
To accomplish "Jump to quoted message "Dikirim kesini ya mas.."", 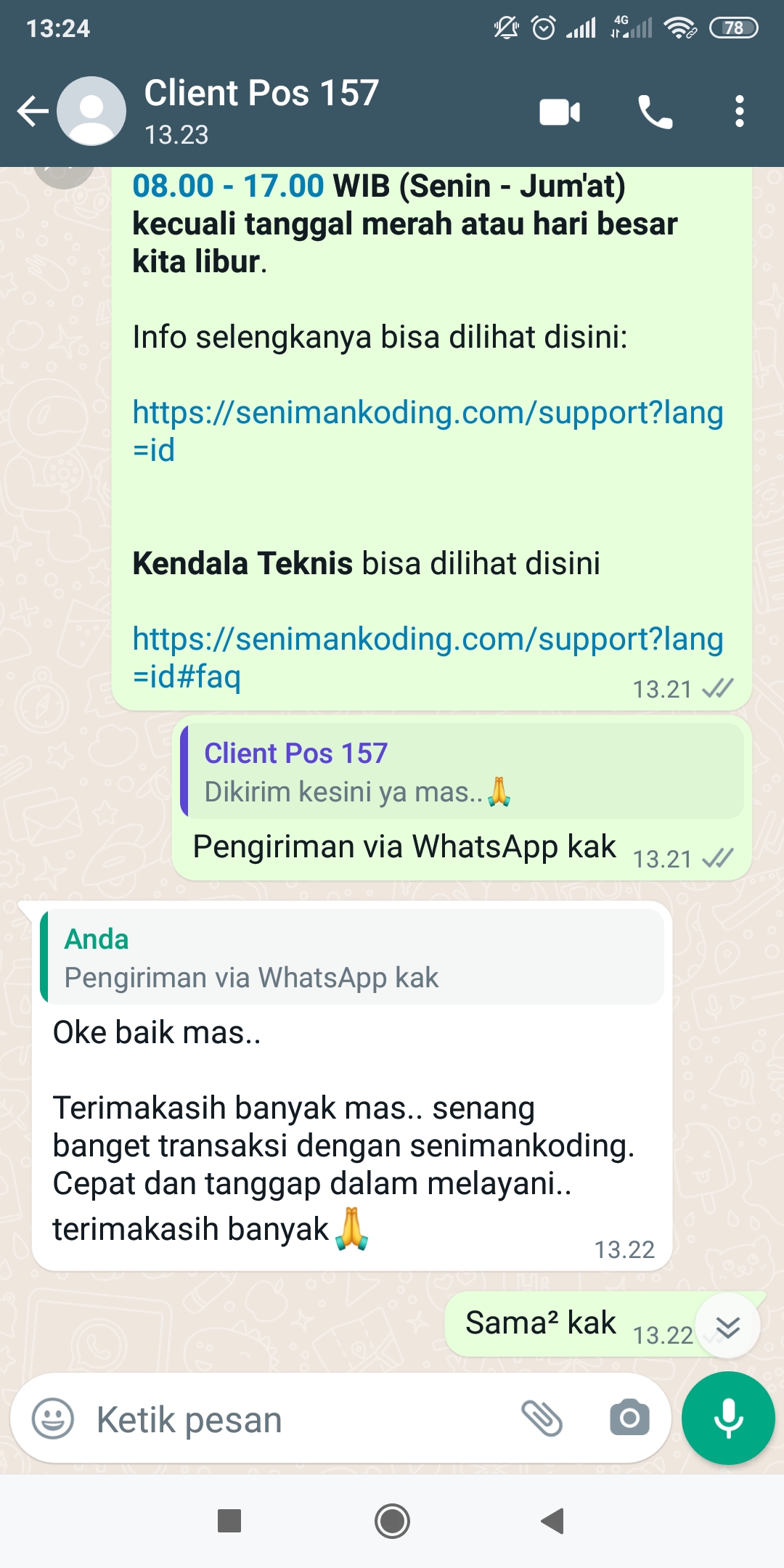I will [x=462, y=771].
